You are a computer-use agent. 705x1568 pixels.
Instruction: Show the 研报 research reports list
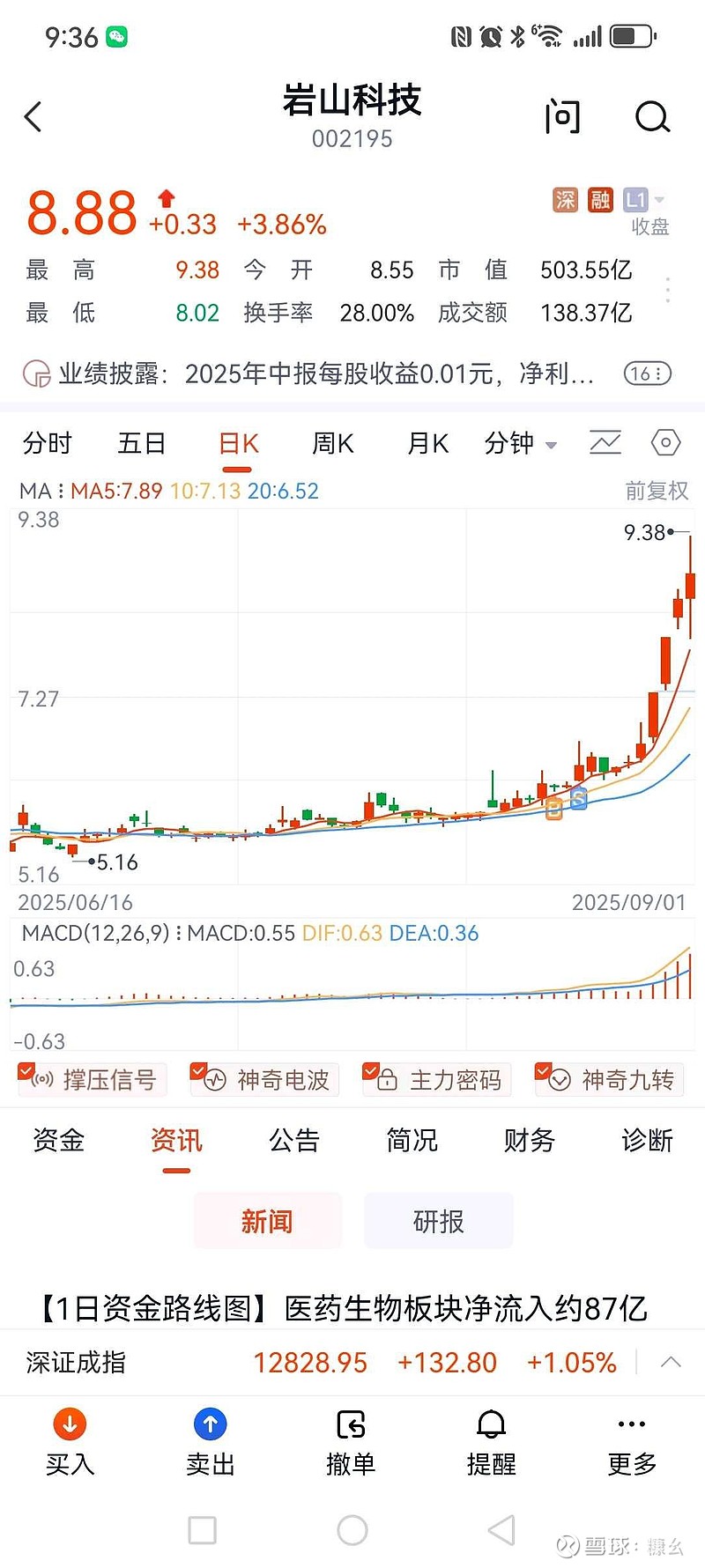pyautogui.click(x=438, y=1222)
